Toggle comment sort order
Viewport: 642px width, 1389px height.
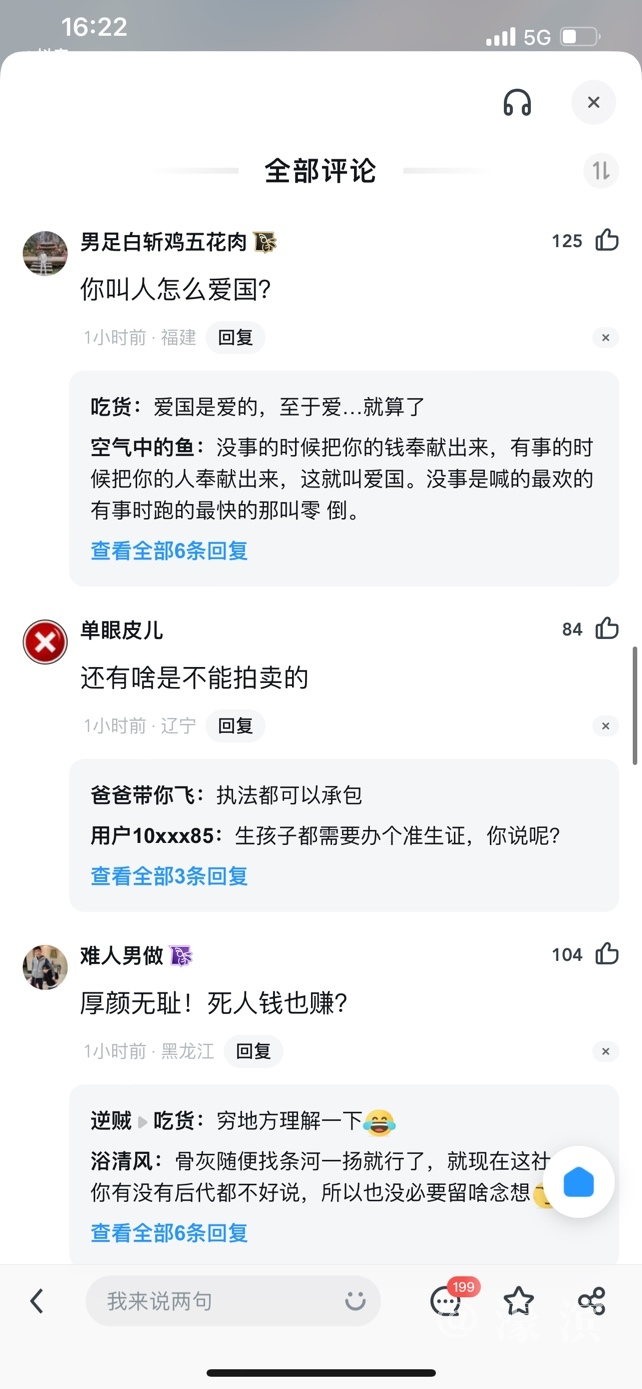click(x=600, y=171)
